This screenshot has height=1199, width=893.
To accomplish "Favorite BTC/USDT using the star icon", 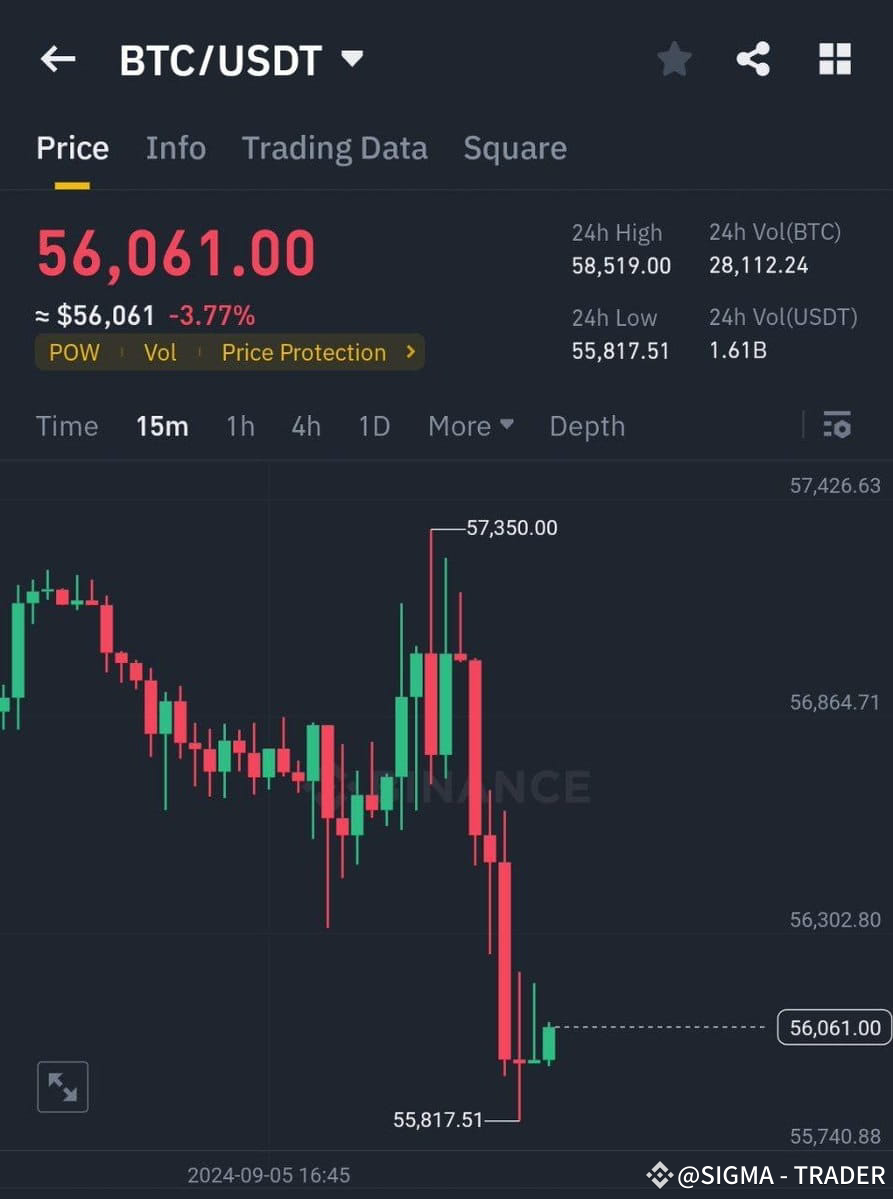I will (x=674, y=58).
